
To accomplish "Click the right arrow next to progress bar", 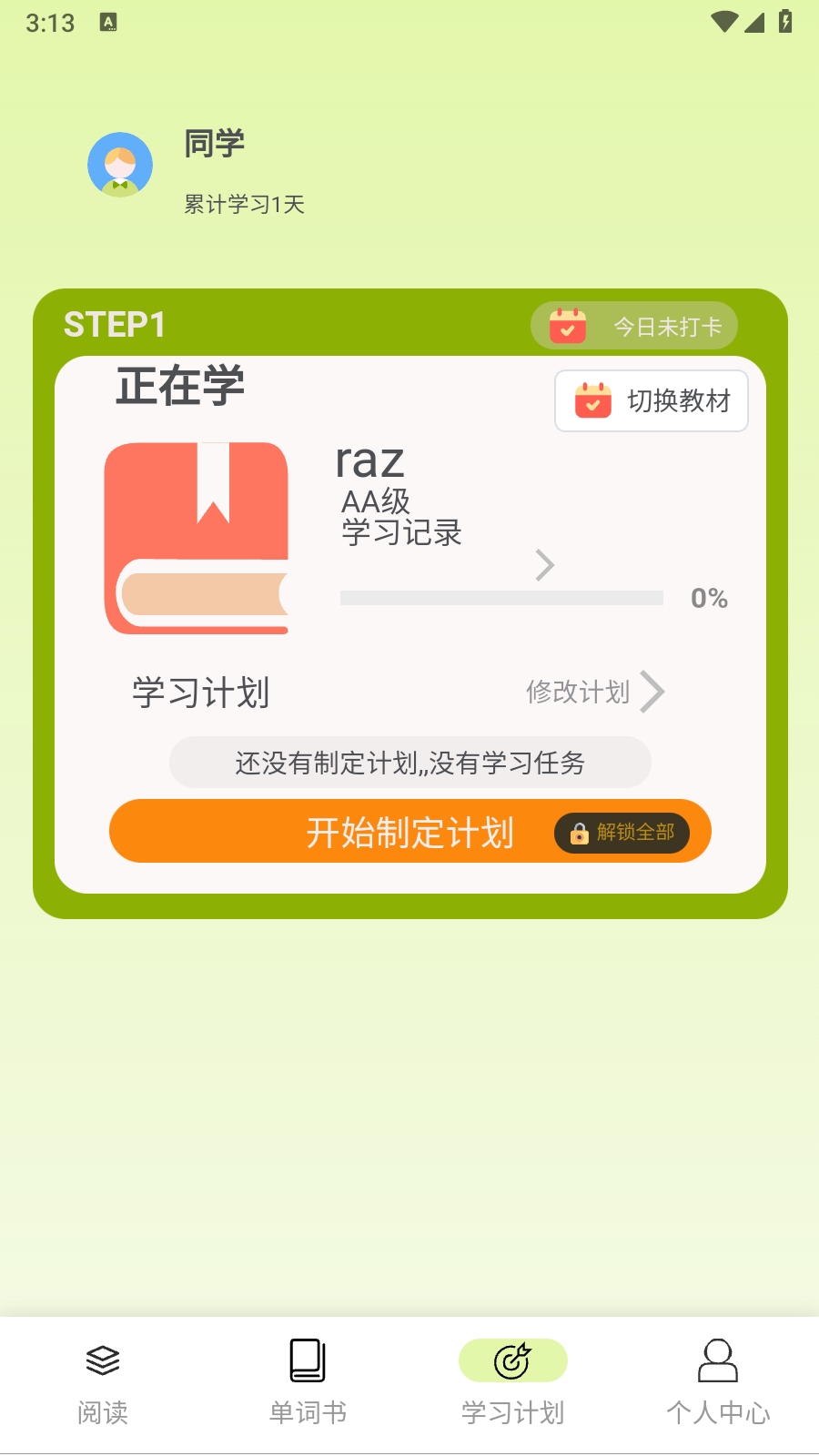I will click(544, 564).
